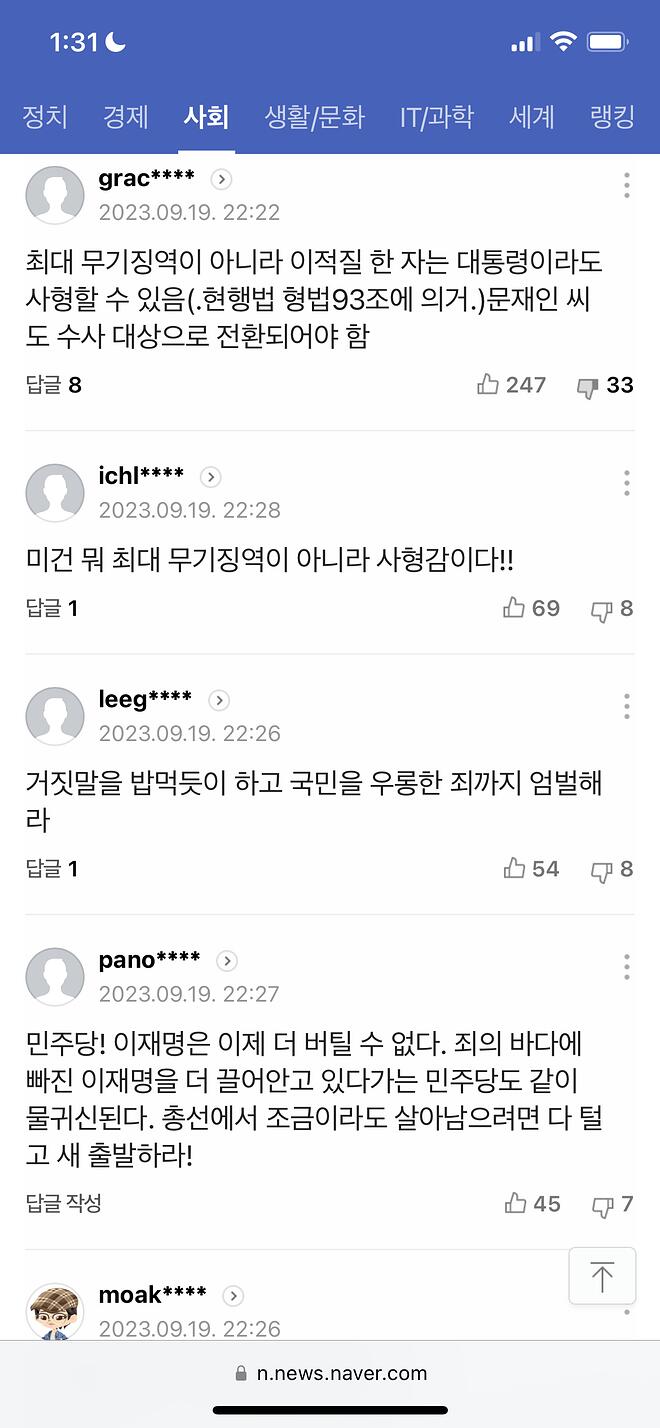The image size is (660, 1428).
Task: View the reply on leeg**** comment
Action: click(x=52, y=869)
